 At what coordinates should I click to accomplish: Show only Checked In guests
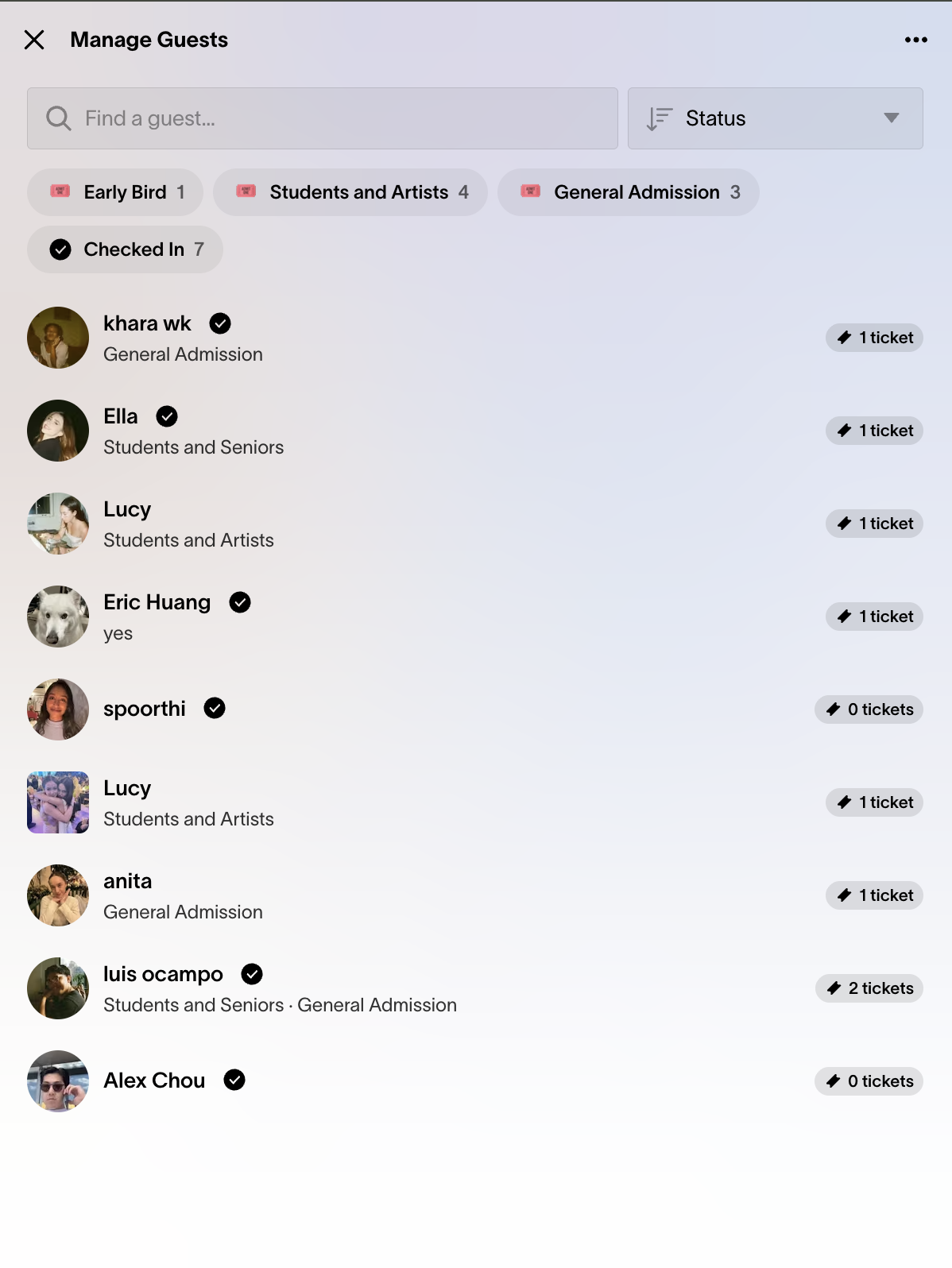pos(125,249)
